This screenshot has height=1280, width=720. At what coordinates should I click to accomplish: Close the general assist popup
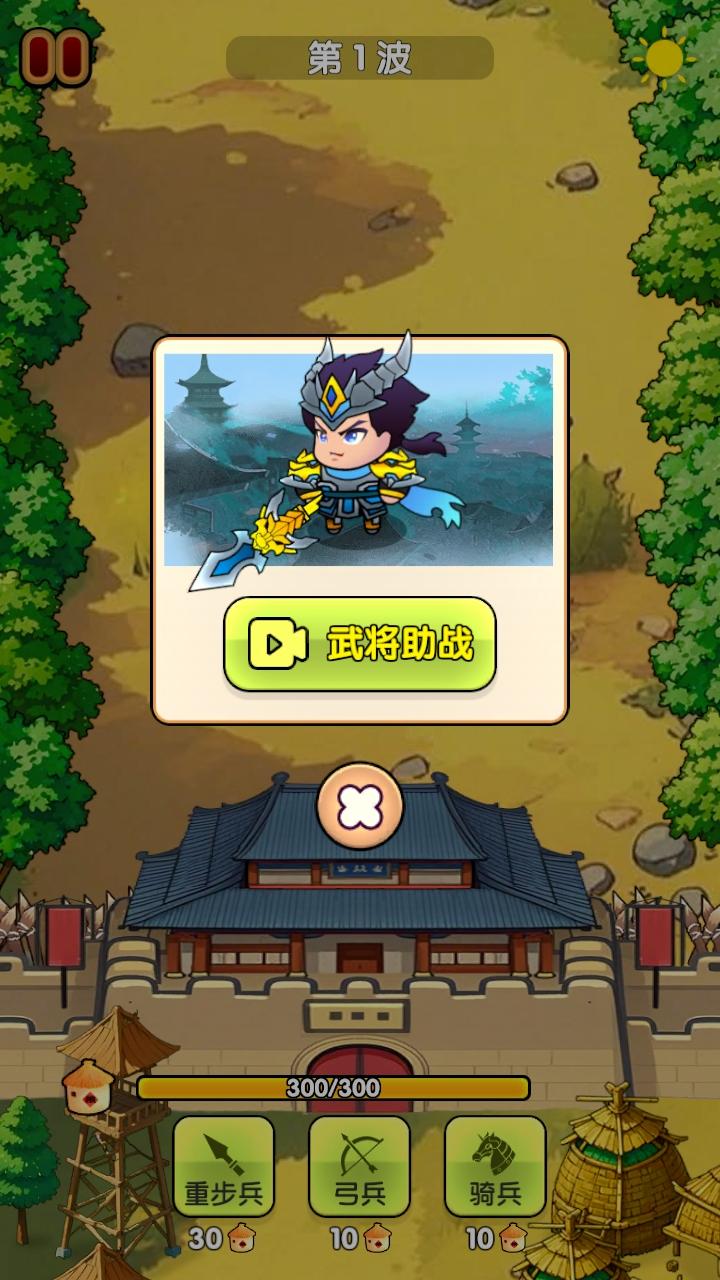[x=360, y=806]
